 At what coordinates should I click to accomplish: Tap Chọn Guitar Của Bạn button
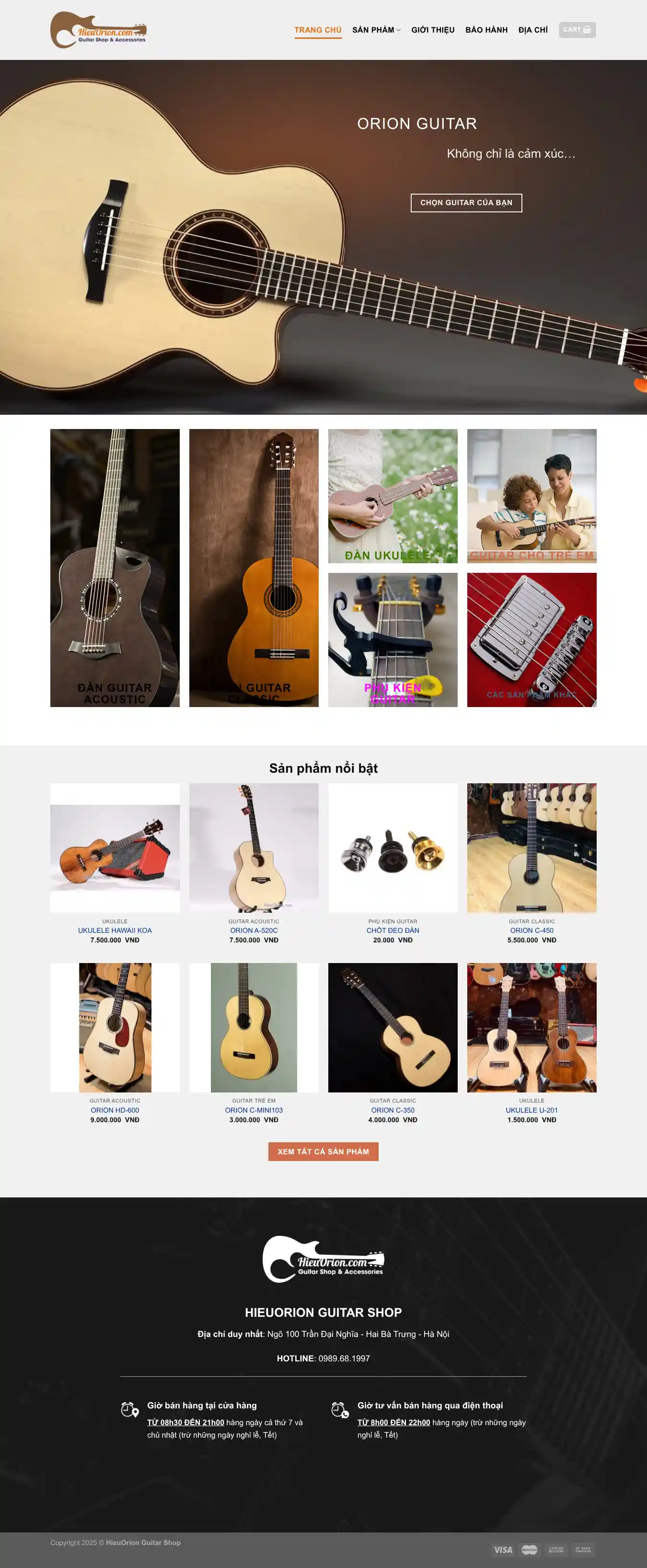[x=466, y=203]
